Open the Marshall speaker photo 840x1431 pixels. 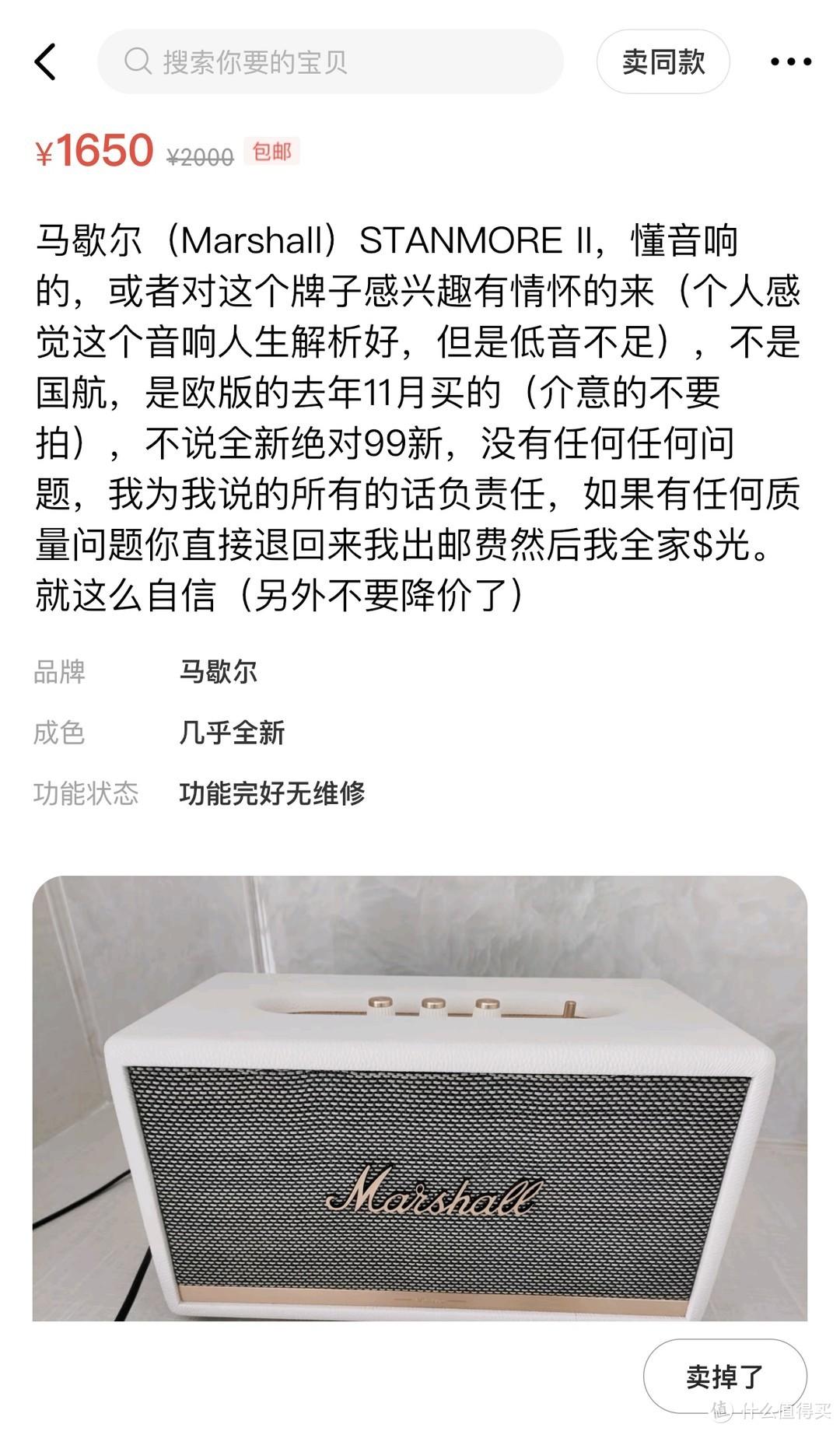coord(420,1098)
